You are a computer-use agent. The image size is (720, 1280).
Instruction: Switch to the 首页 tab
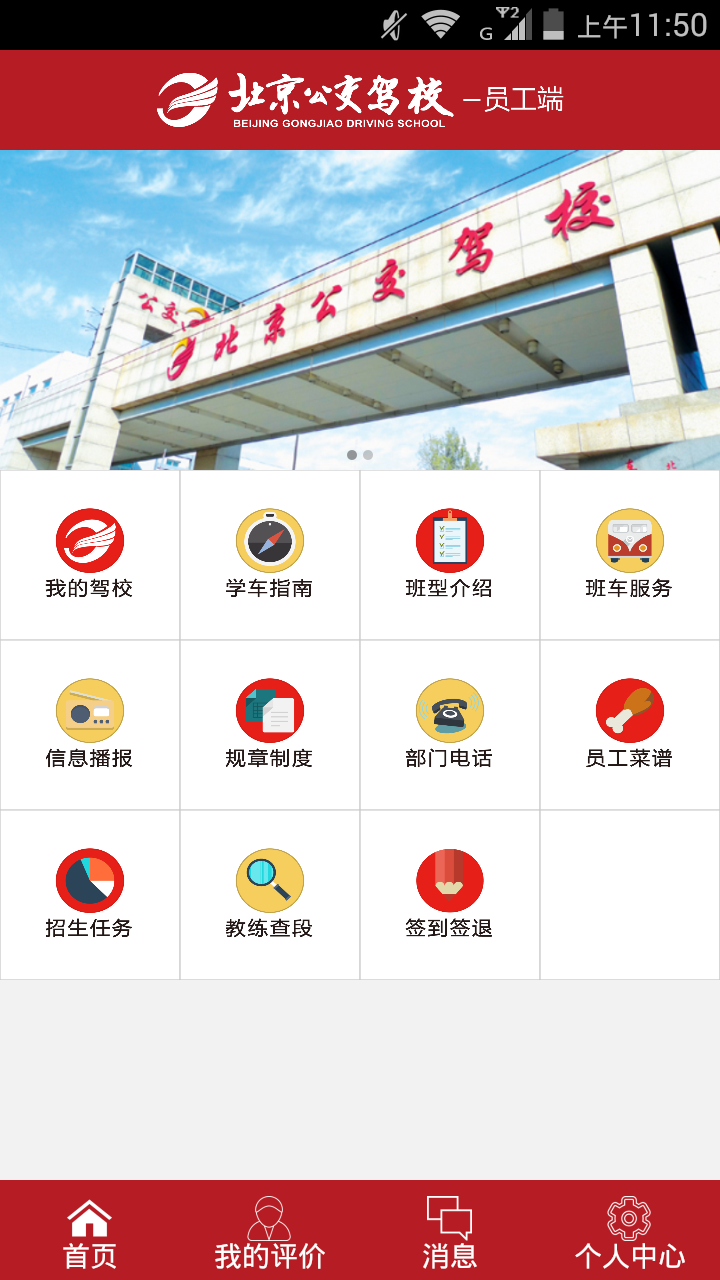coord(89,1228)
